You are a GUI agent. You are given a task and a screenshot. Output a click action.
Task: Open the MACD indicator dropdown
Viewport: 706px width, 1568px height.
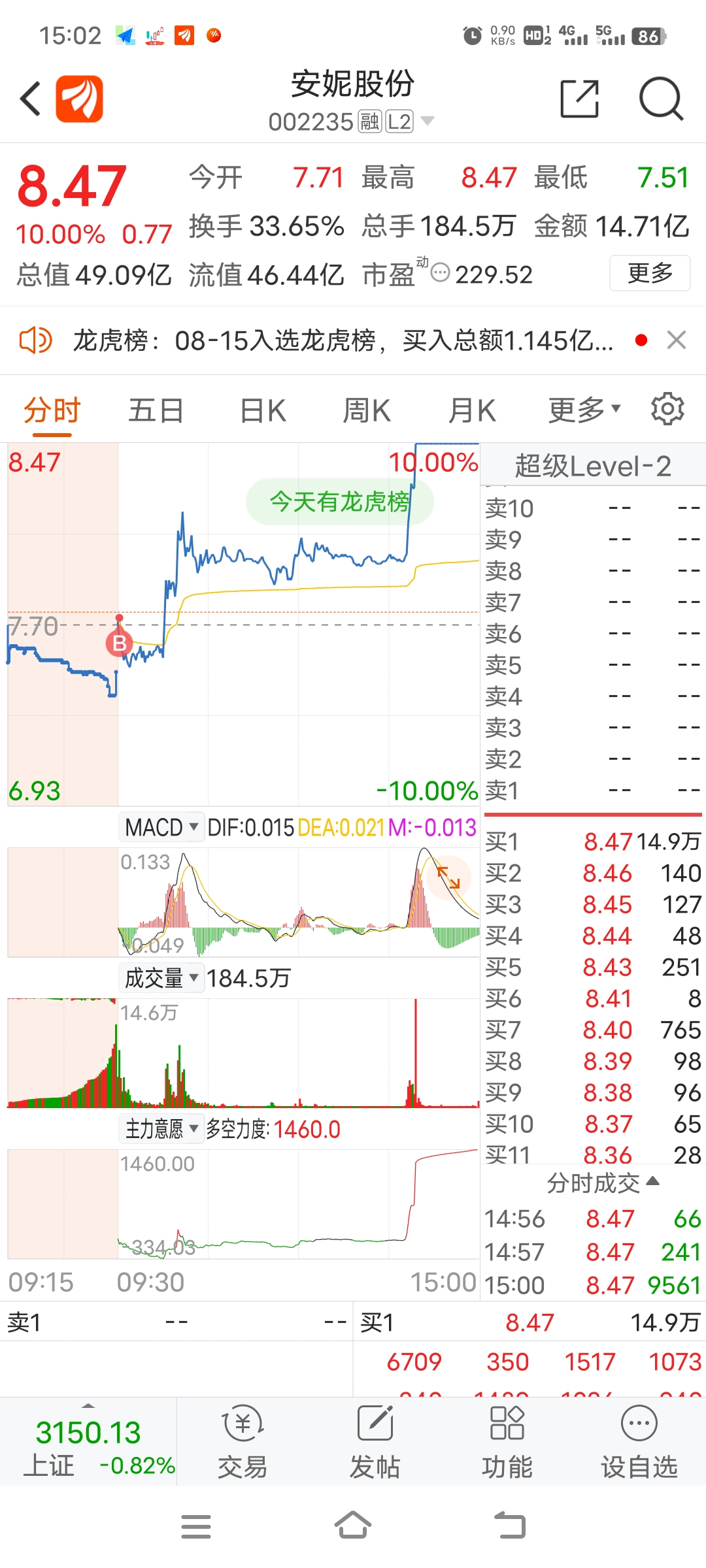click(161, 826)
